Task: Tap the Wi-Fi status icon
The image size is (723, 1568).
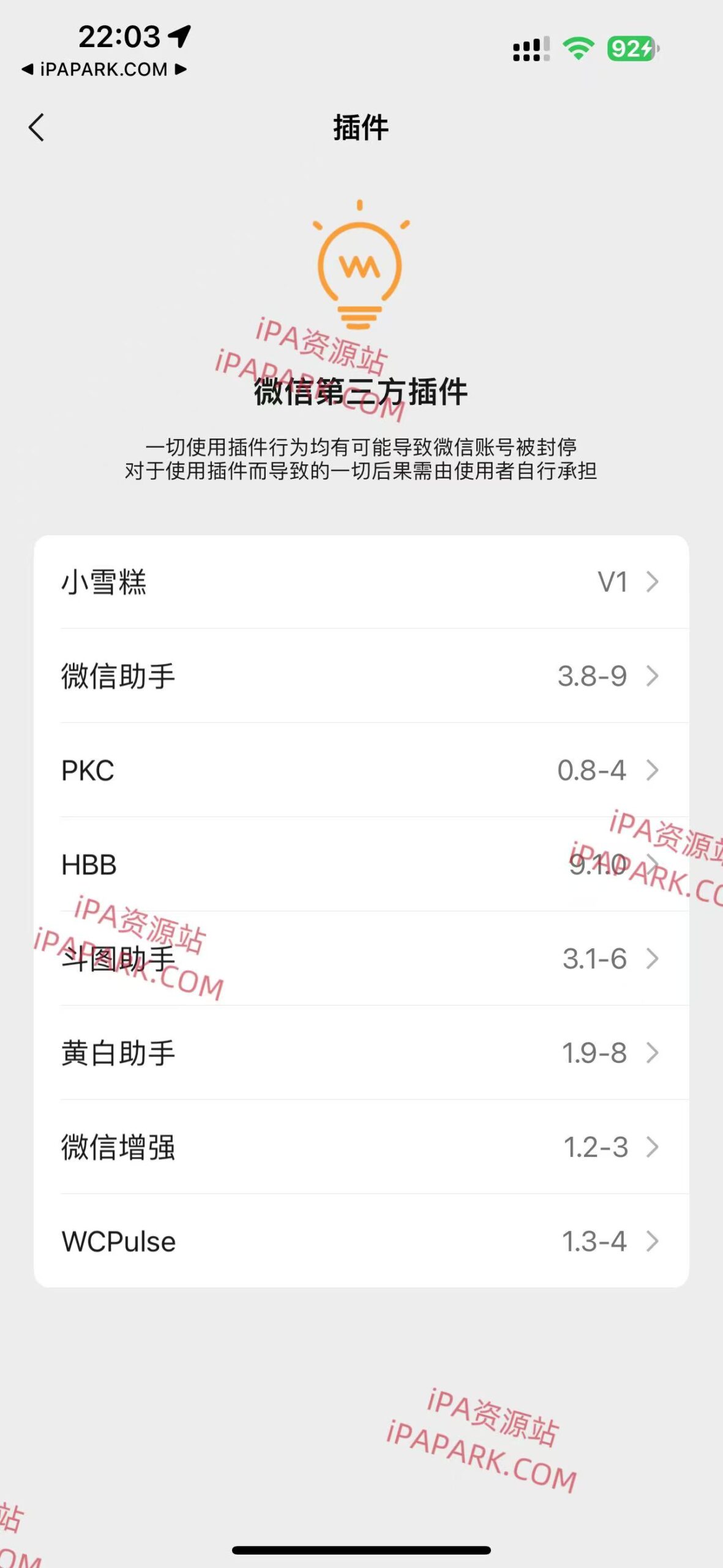Action: 578,52
